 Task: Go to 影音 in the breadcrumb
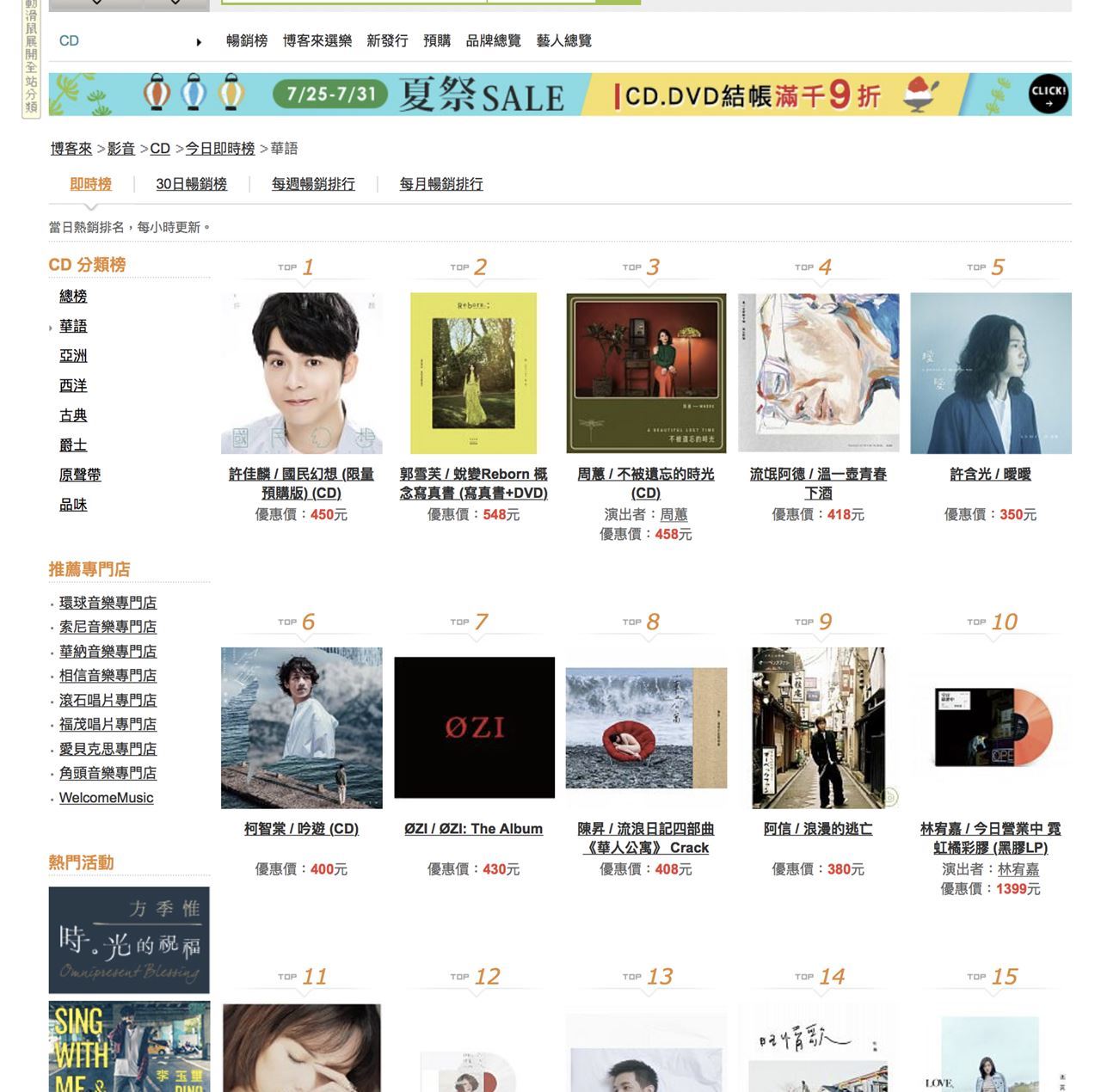[x=121, y=149]
